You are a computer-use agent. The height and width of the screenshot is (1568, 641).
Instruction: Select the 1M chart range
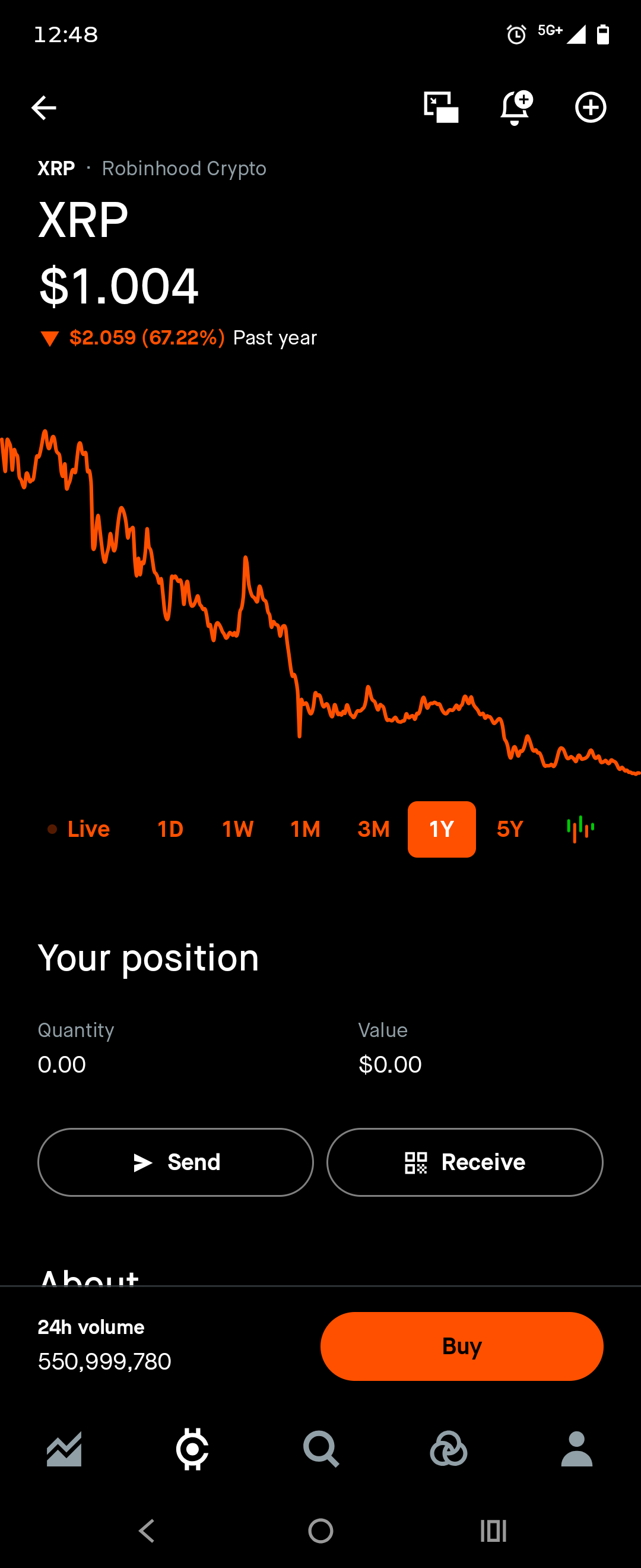[305, 829]
